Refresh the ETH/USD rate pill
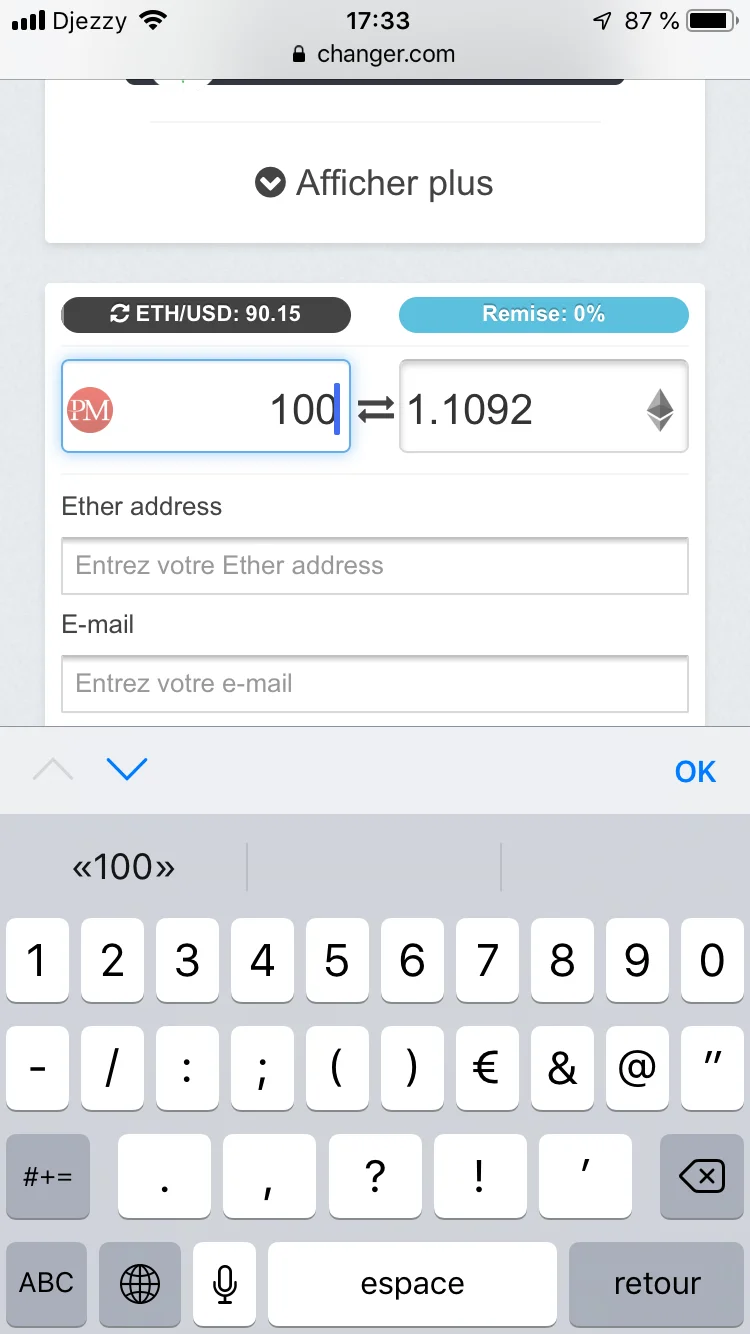 (206, 314)
